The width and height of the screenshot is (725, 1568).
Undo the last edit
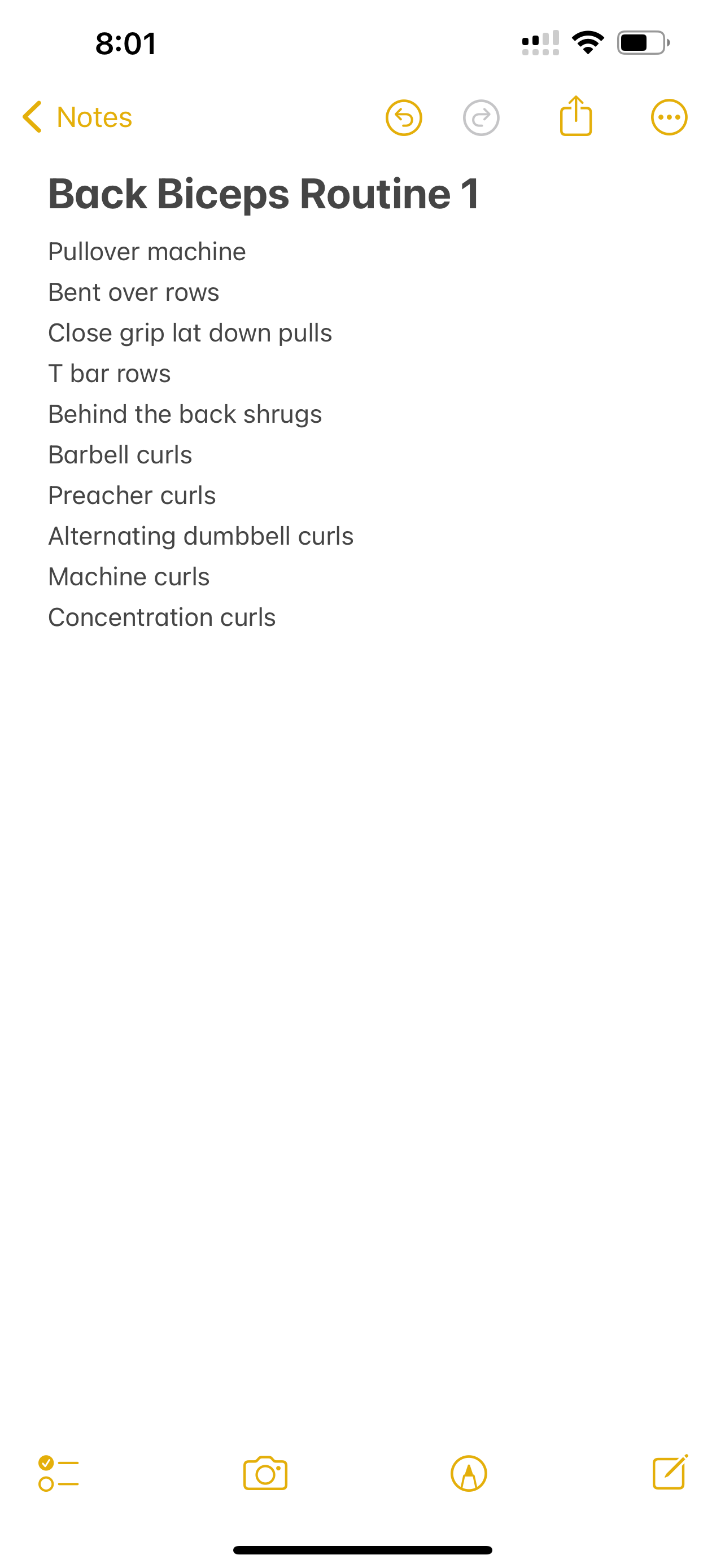[x=404, y=117]
